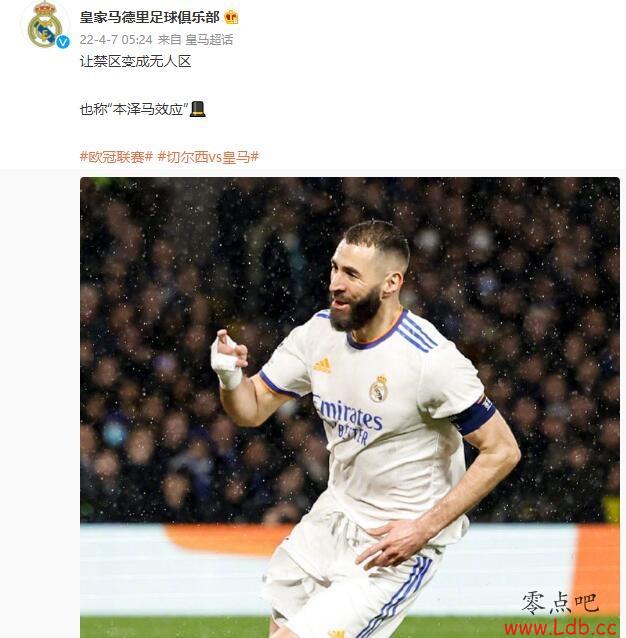Open Real Madrid club's profile avatar

coord(45,25)
